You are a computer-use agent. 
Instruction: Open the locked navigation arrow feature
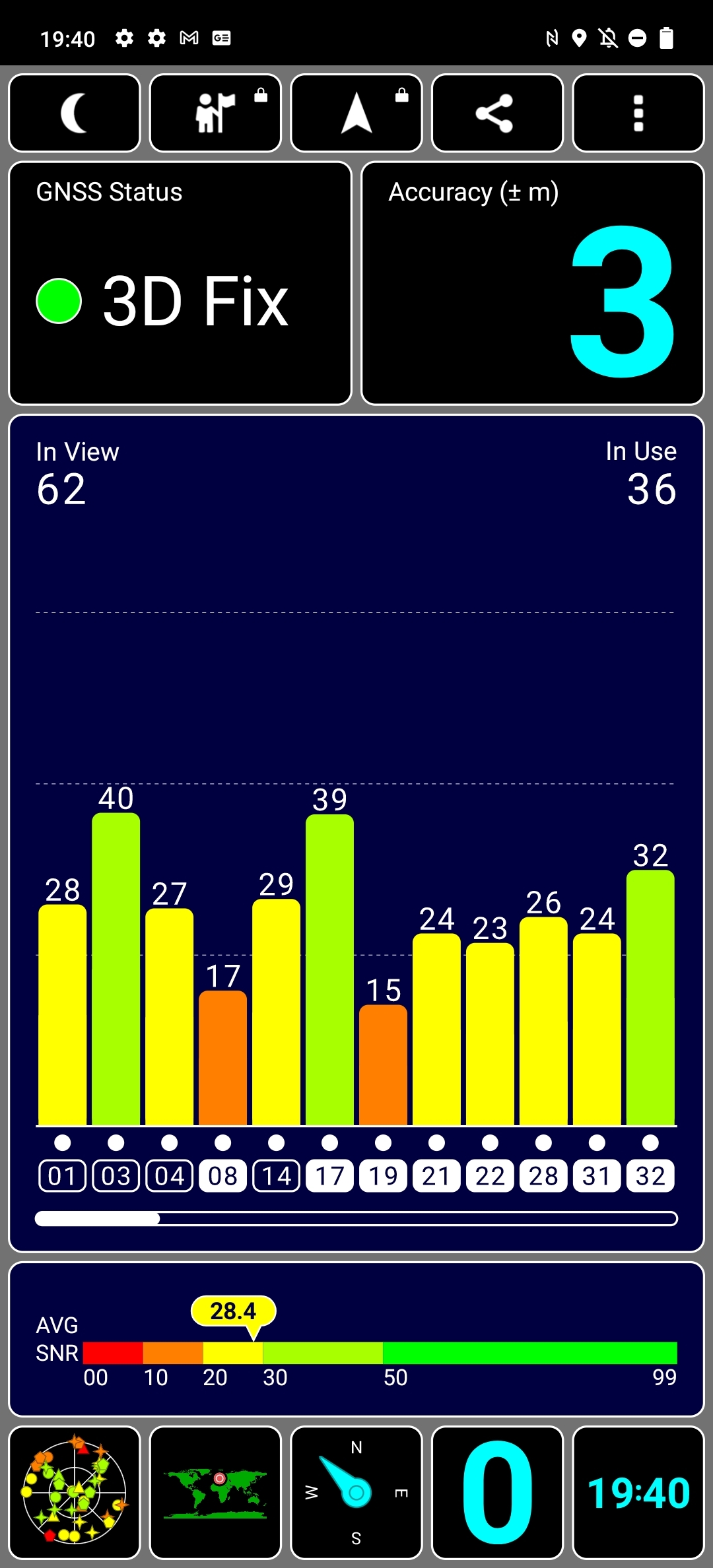(356, 113)
